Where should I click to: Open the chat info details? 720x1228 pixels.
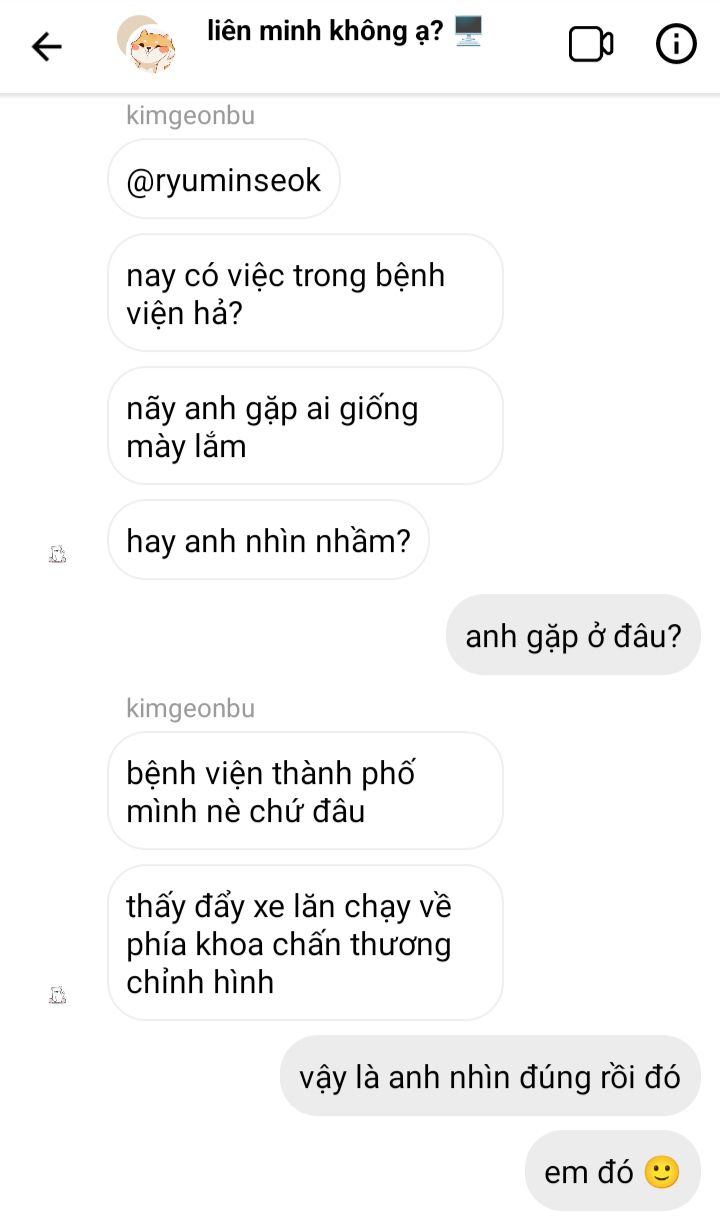(x=676, y=44)
